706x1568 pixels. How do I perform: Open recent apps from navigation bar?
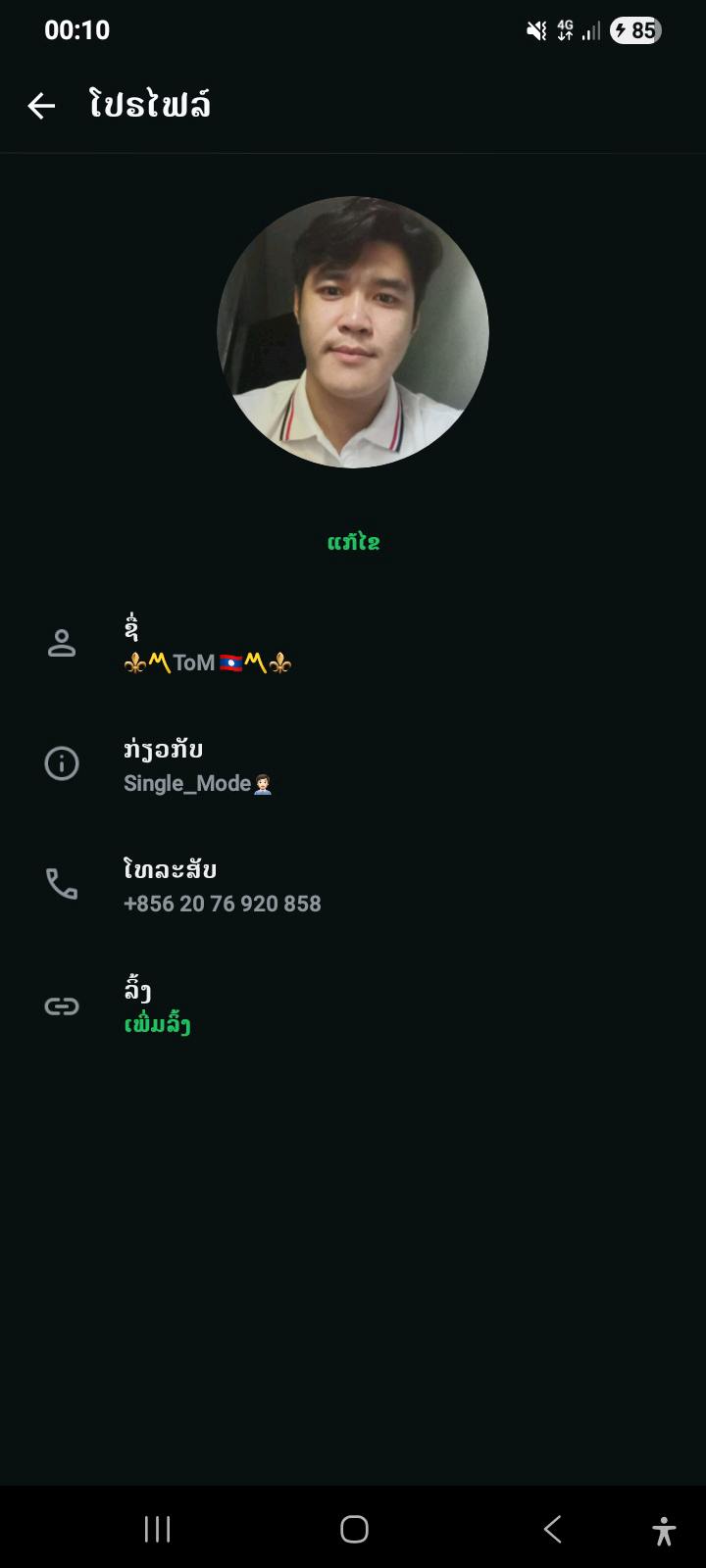(157, 1529)
